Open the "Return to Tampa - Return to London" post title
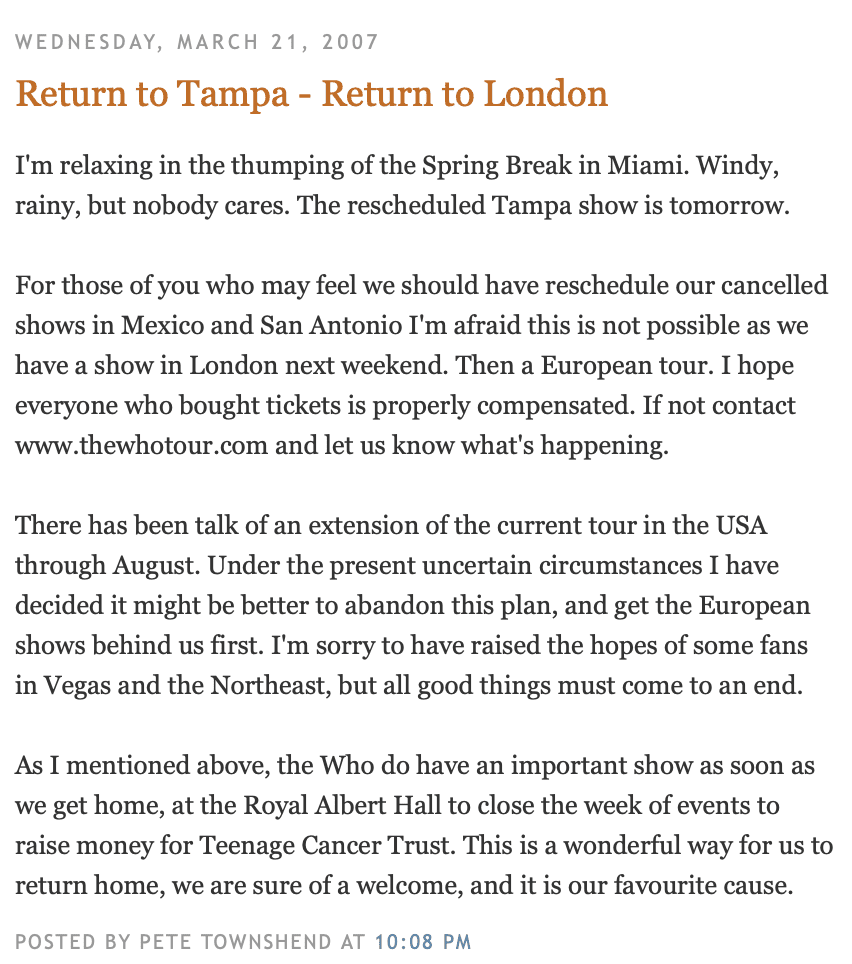The height and width of the screenshot is (964, 852). pyautogui.click(x=312, y=94)
